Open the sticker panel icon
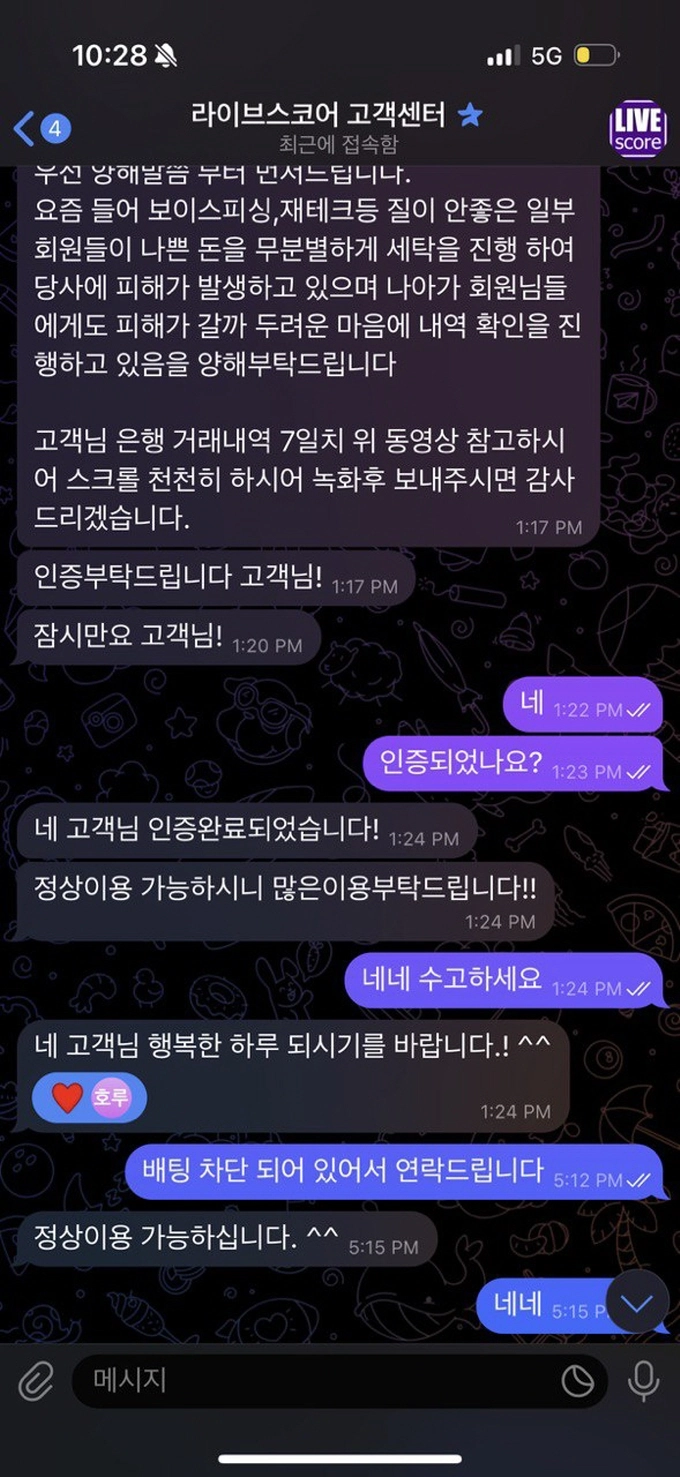The height and width of the screenshot is (1477, 680). pyautogui.click(x=577, y=1381)
